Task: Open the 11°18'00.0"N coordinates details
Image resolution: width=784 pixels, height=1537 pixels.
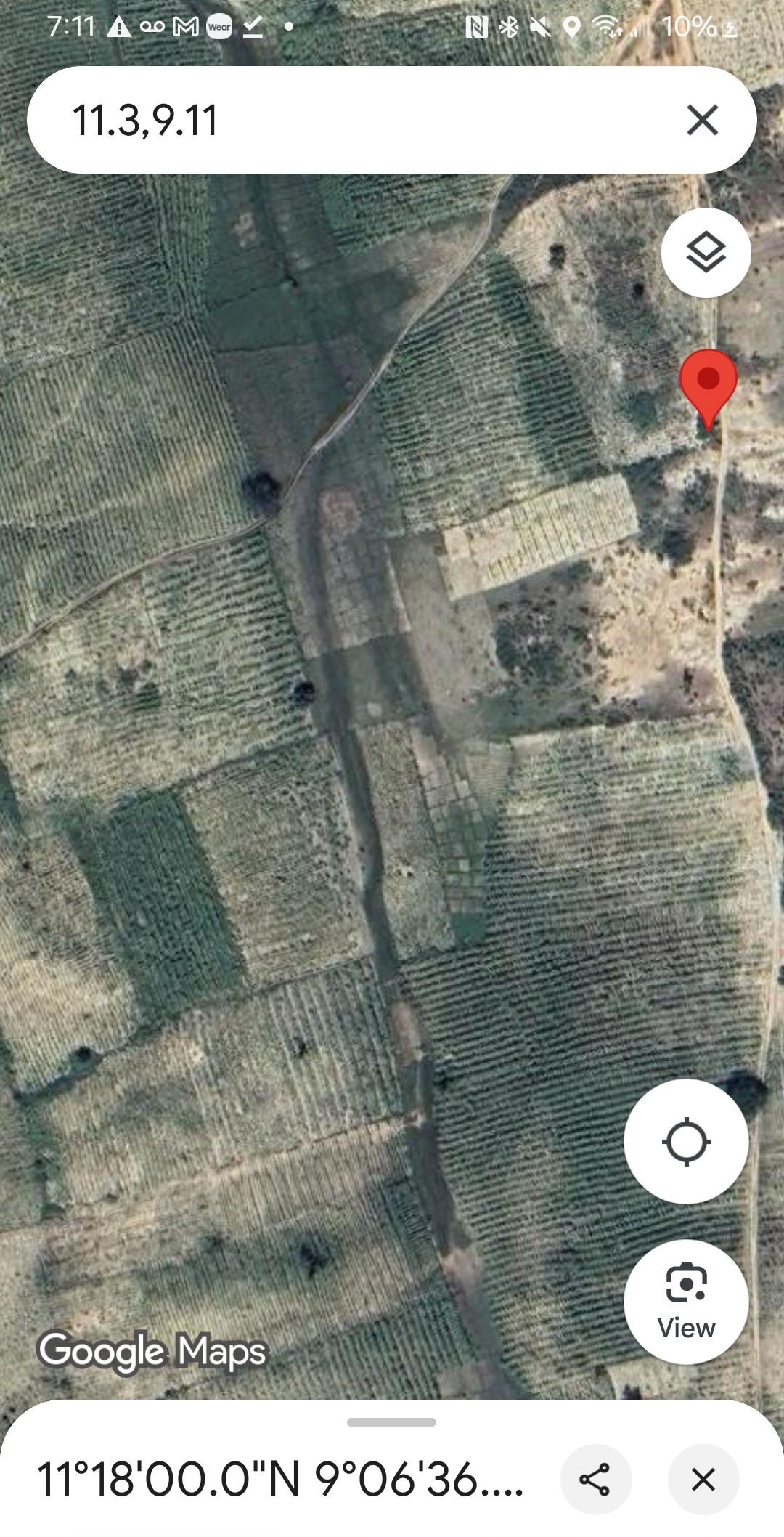Action: 279,1480
